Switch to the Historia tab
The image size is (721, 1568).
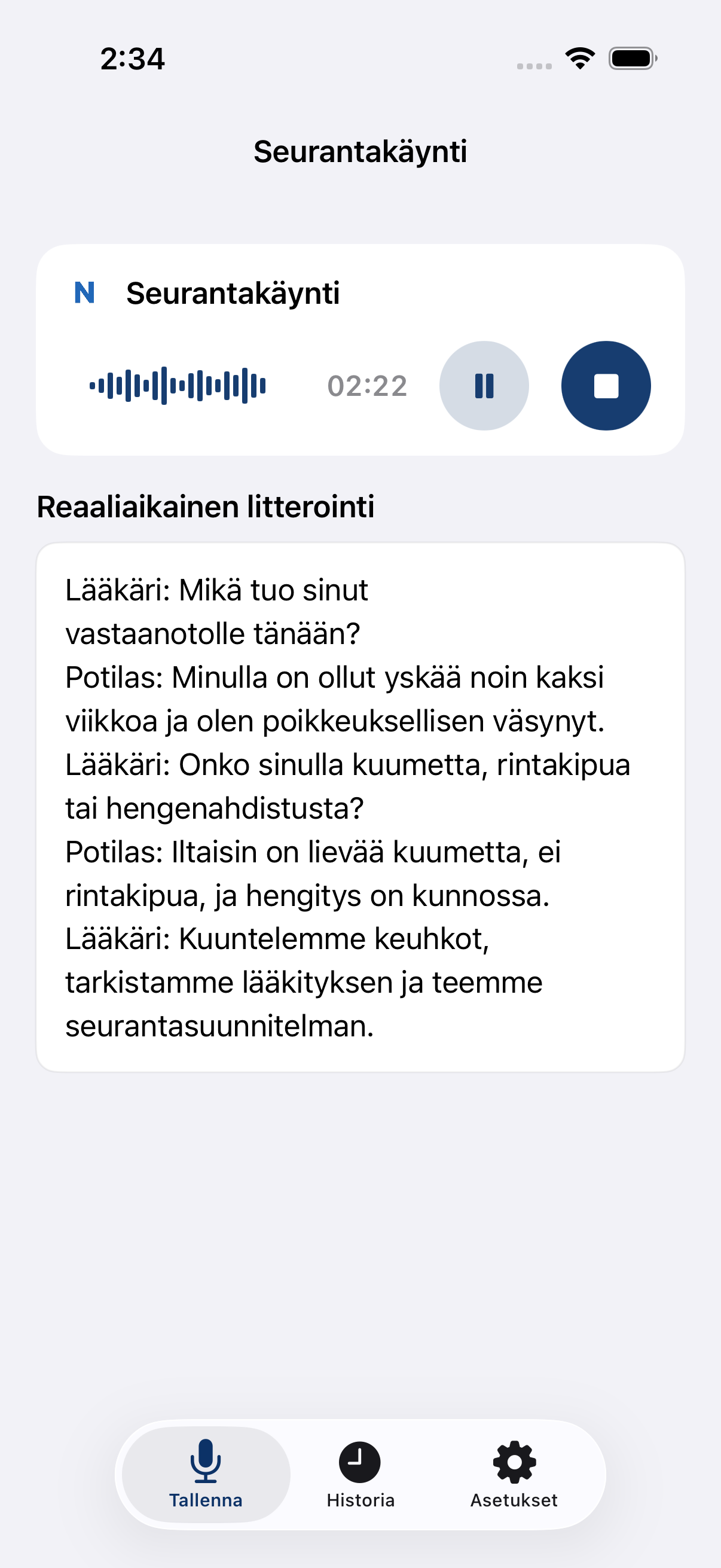(360, 1475)
